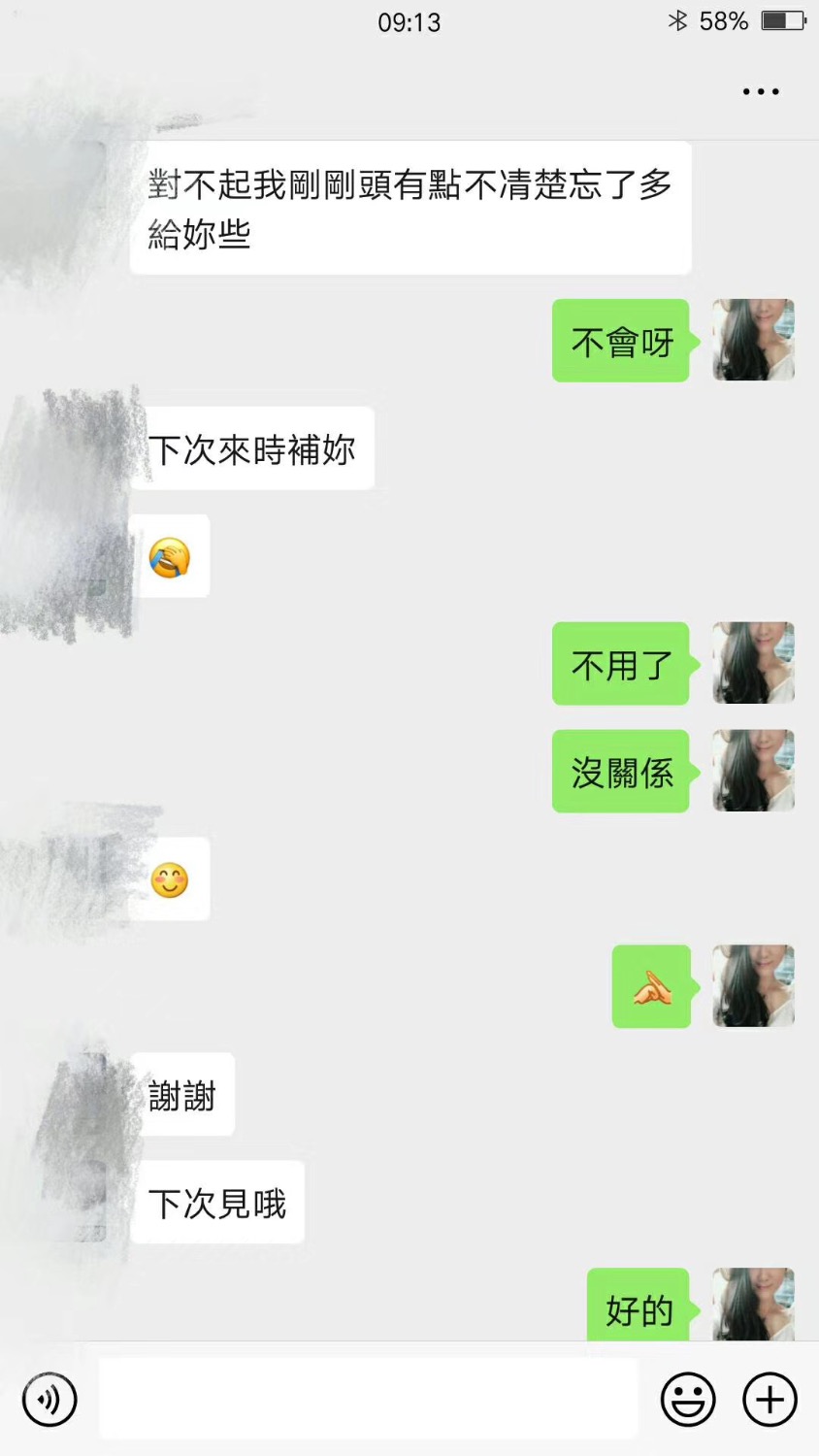The height and width of the screenshot is (1456, 819).
Task: Tap the 謝謝 message bubble
Action: [x=182, y=1093]
